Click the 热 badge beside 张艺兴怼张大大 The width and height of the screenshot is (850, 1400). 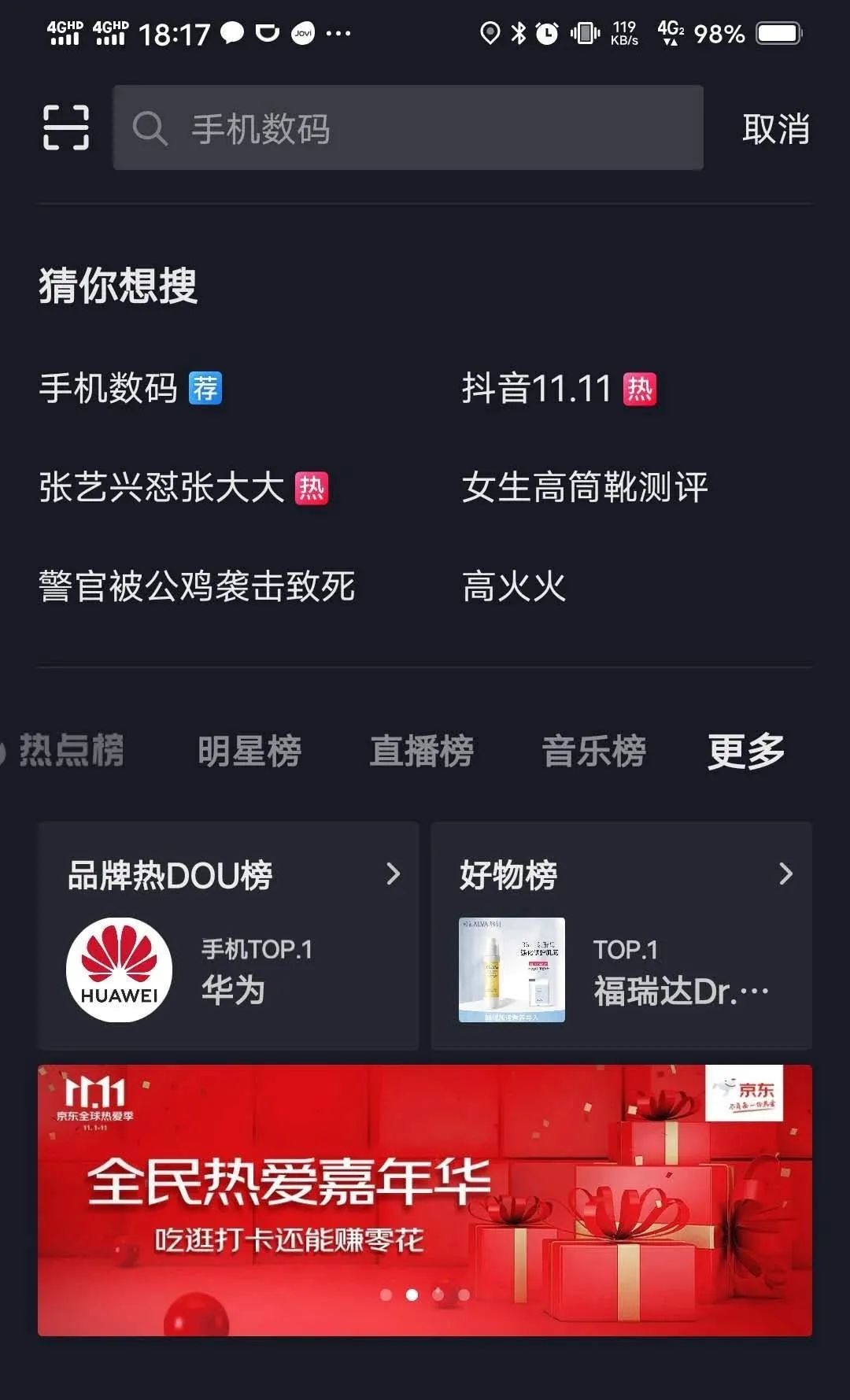[313, 488]
